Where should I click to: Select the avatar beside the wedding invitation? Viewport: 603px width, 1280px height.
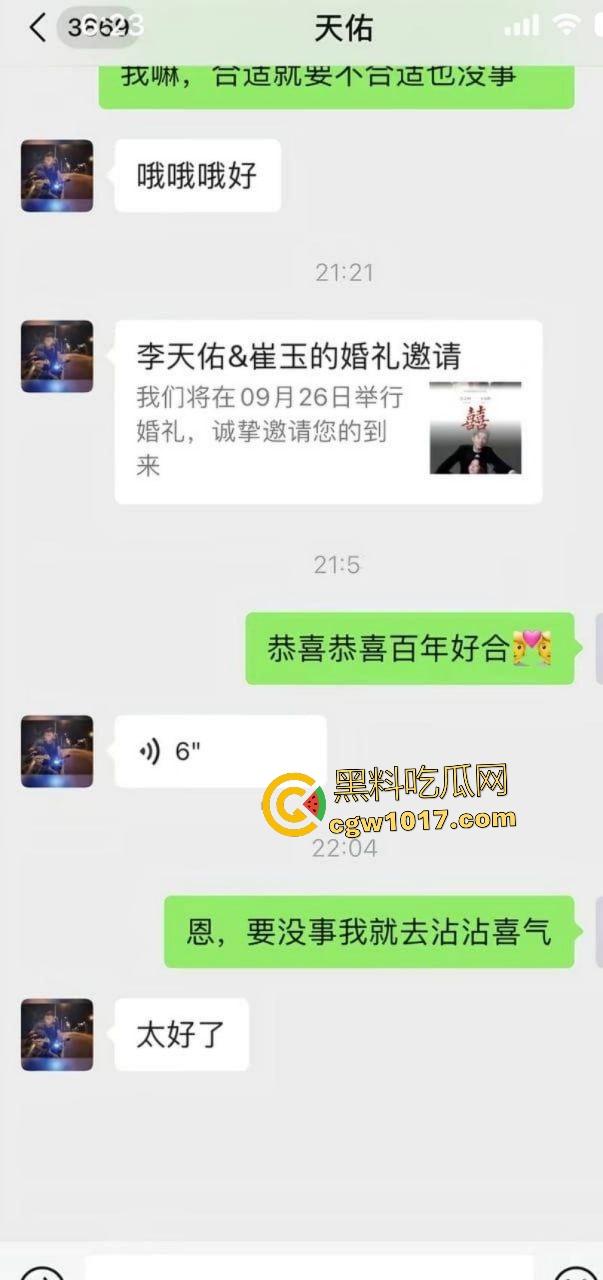57,356
